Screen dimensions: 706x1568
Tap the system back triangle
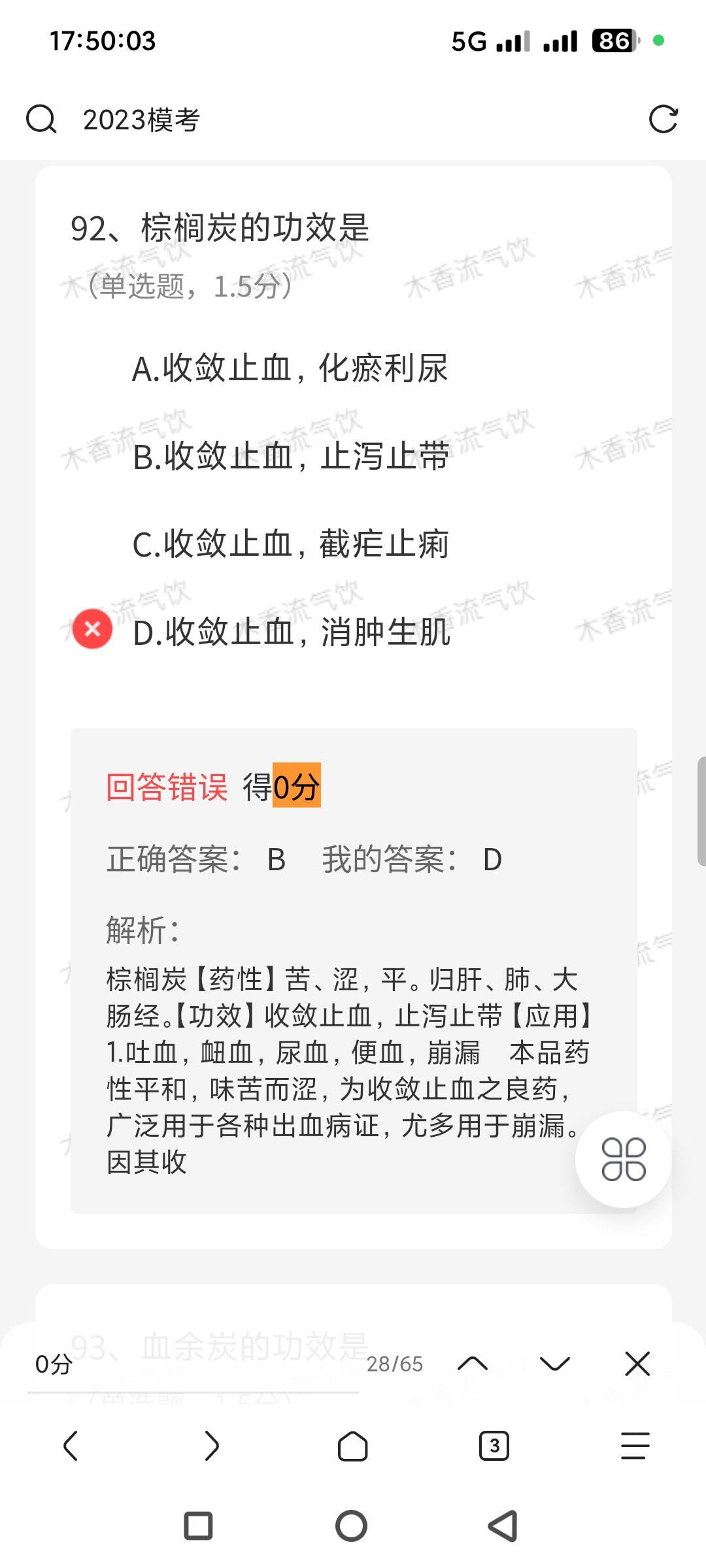[x=503, y=1526]
